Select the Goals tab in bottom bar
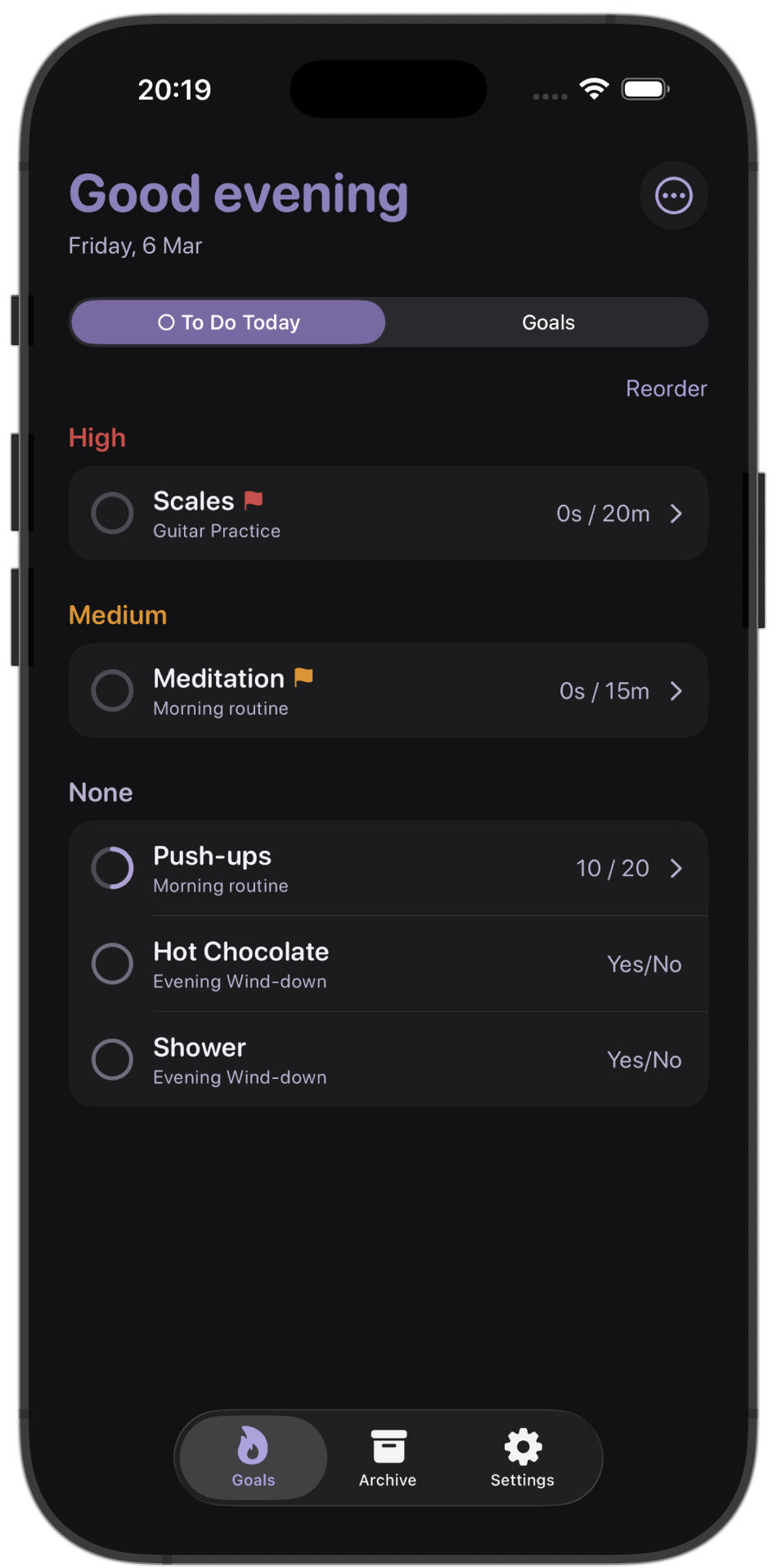This screenshot has height=1568, width=777. (254, 1458)
